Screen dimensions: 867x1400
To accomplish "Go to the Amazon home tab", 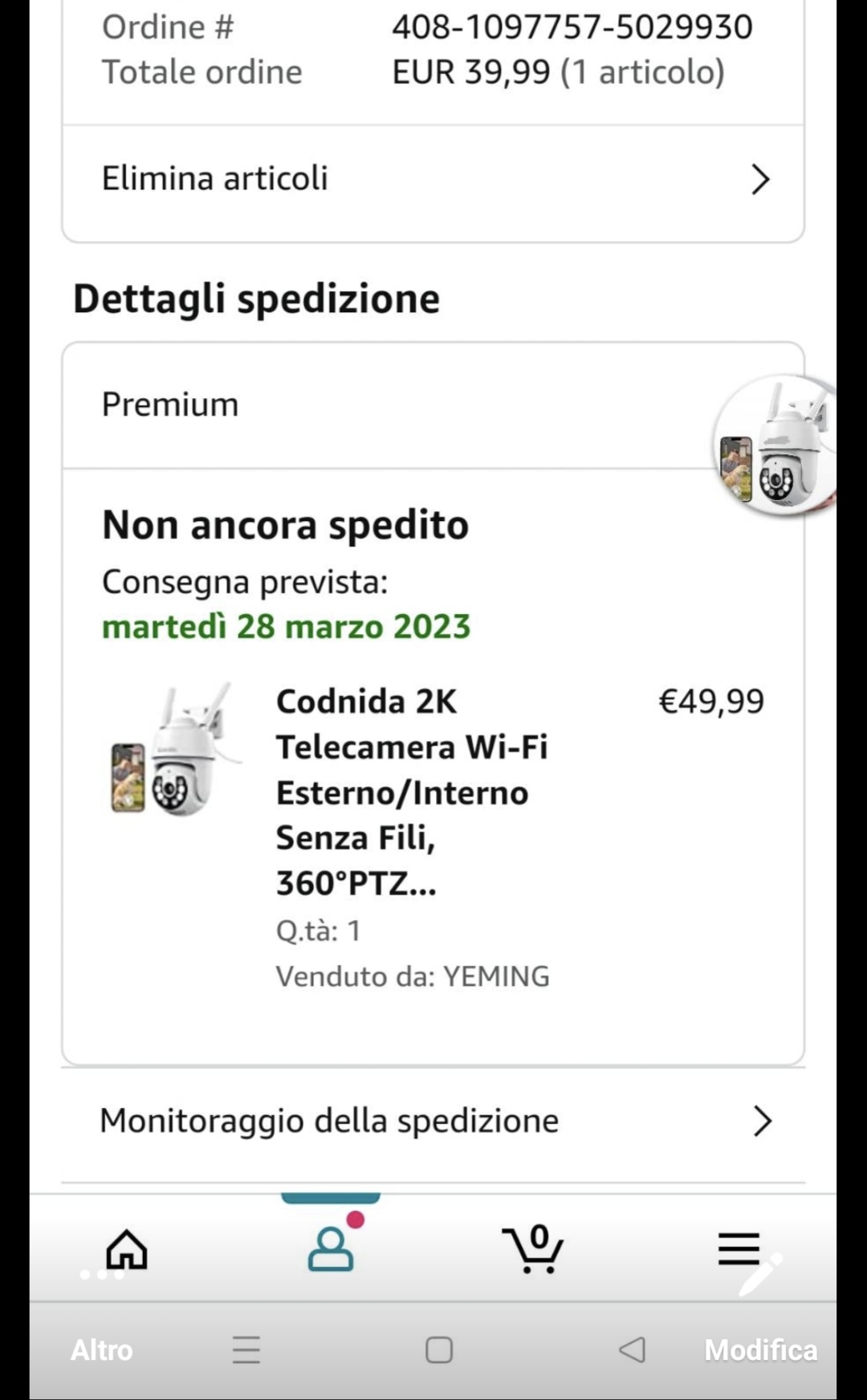I will [x=127, y=1249].
